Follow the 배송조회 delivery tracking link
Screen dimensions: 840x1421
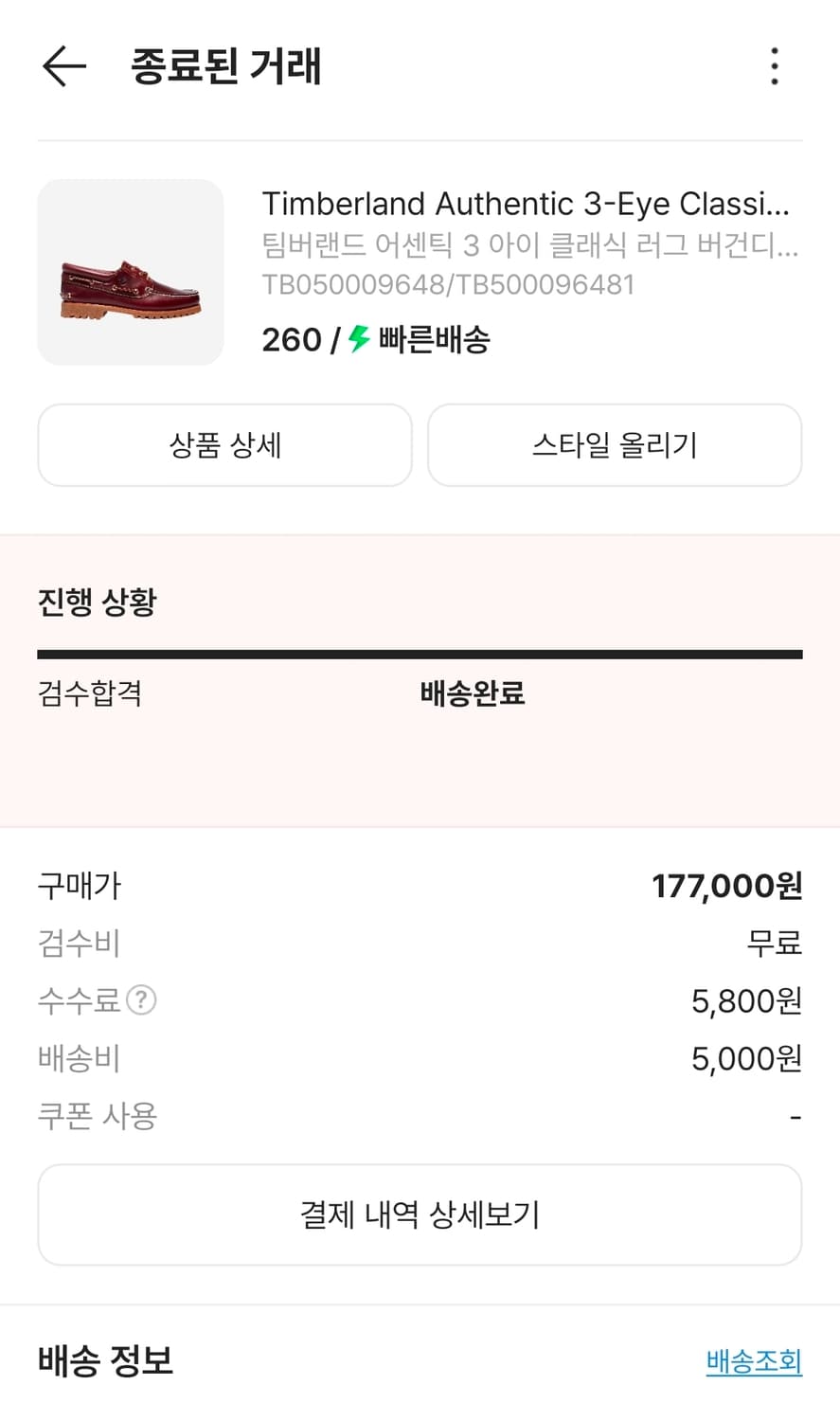click(x=753, y=1361)
